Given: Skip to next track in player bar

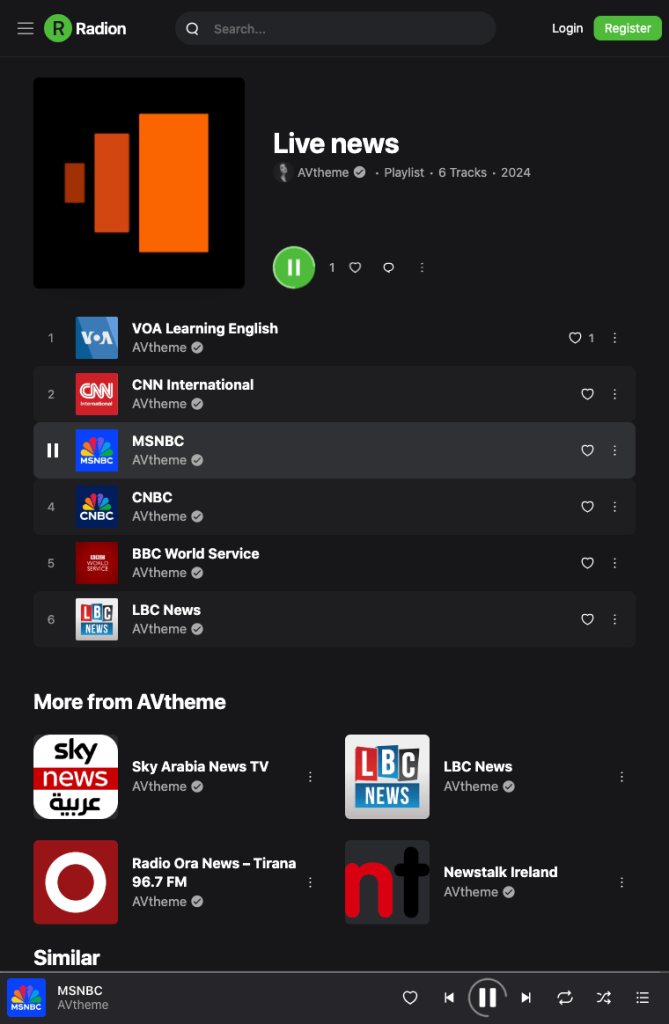Looking at the screenshot, I should click(526, 997).
